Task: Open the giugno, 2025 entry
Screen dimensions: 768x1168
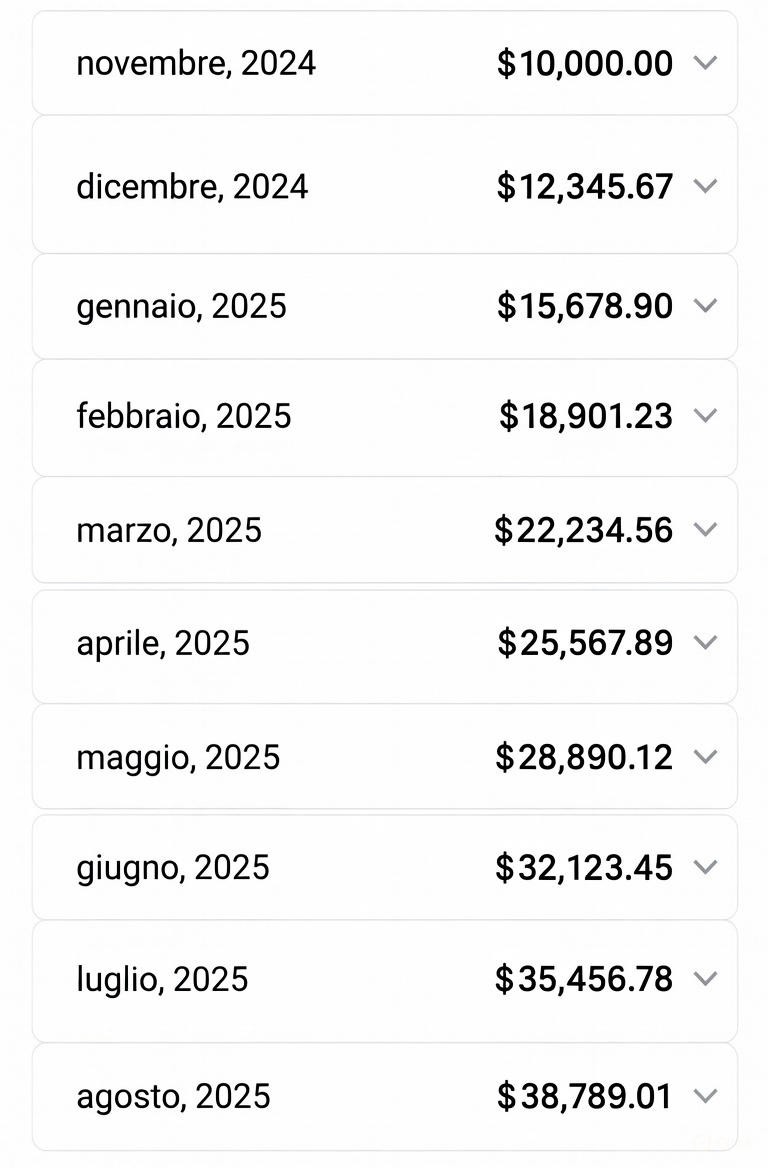Action: point(705,867)
